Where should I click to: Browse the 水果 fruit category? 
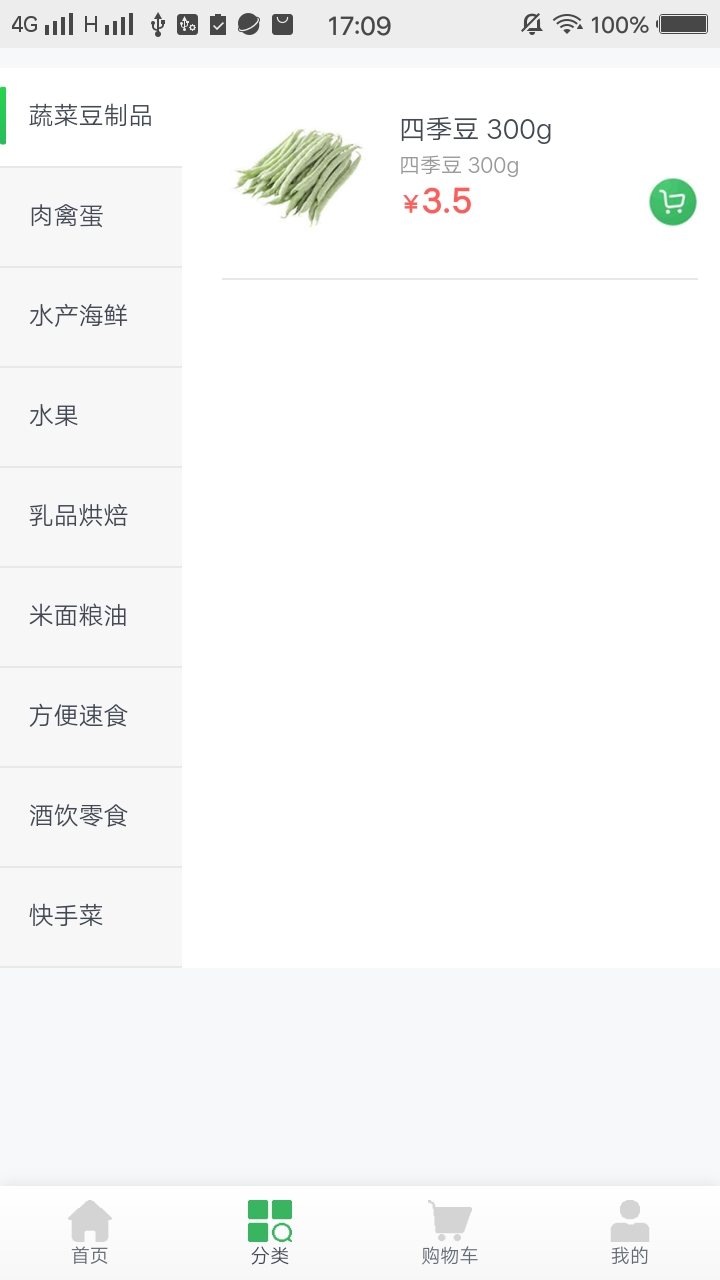tap(90, 417)
